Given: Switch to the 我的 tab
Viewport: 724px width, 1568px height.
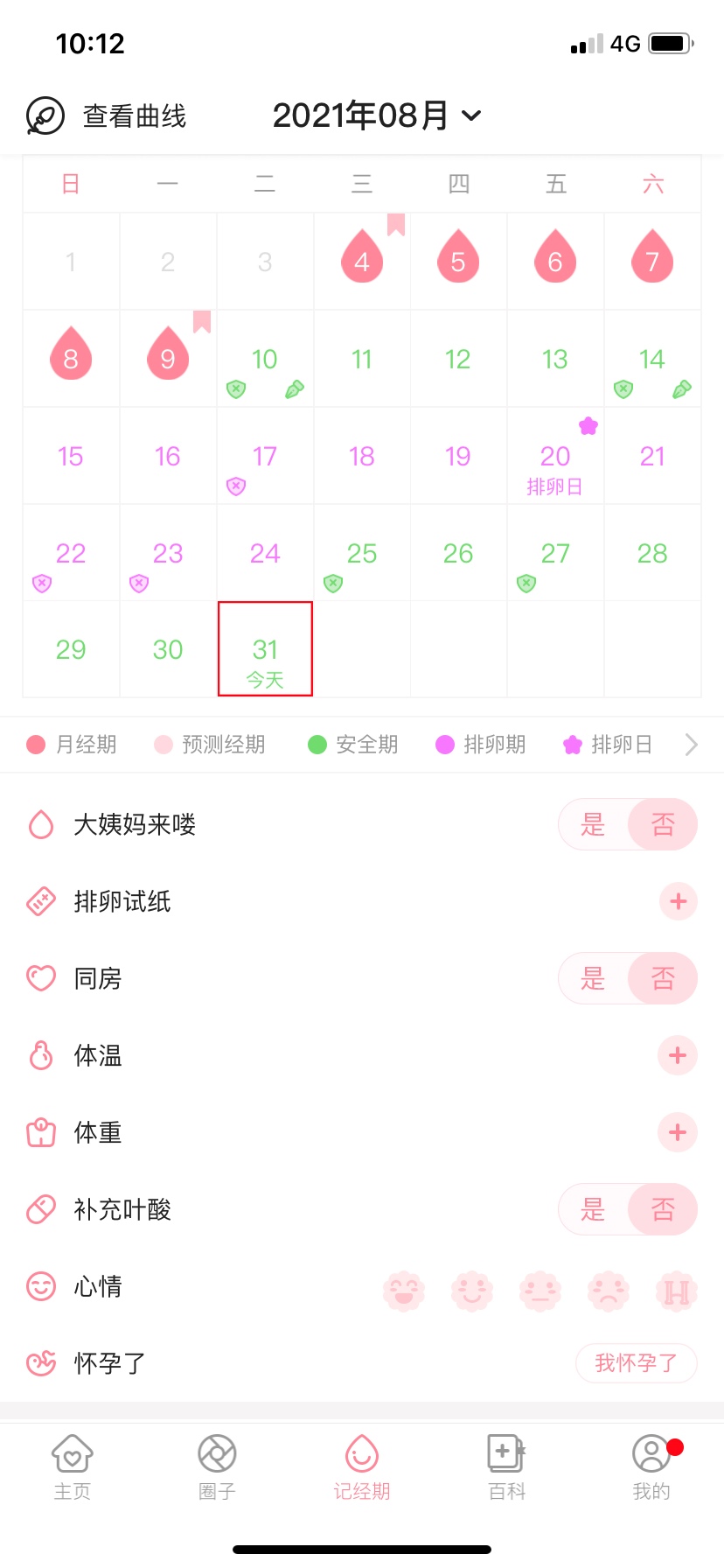Looking at the screenshot, I should pos(651,1467).
